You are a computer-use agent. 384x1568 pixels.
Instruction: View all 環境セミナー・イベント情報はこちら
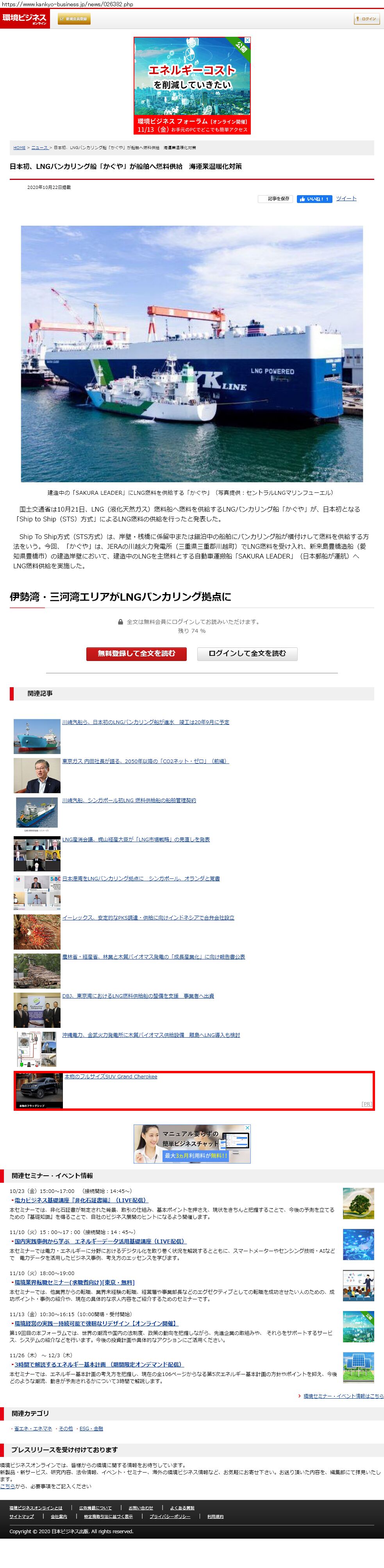click(x=343, y=1396)
